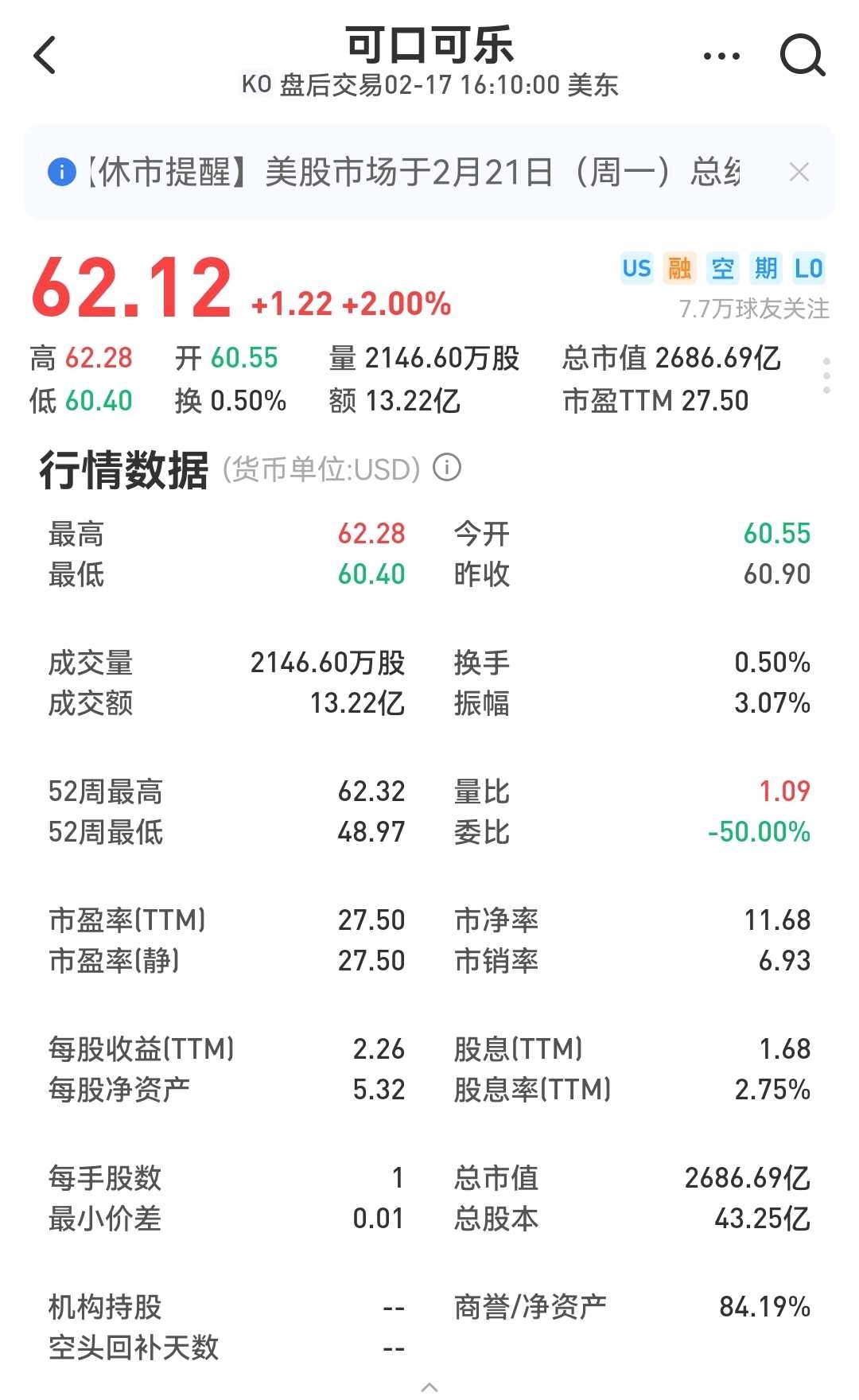Tap the 期 options badge

764,270
